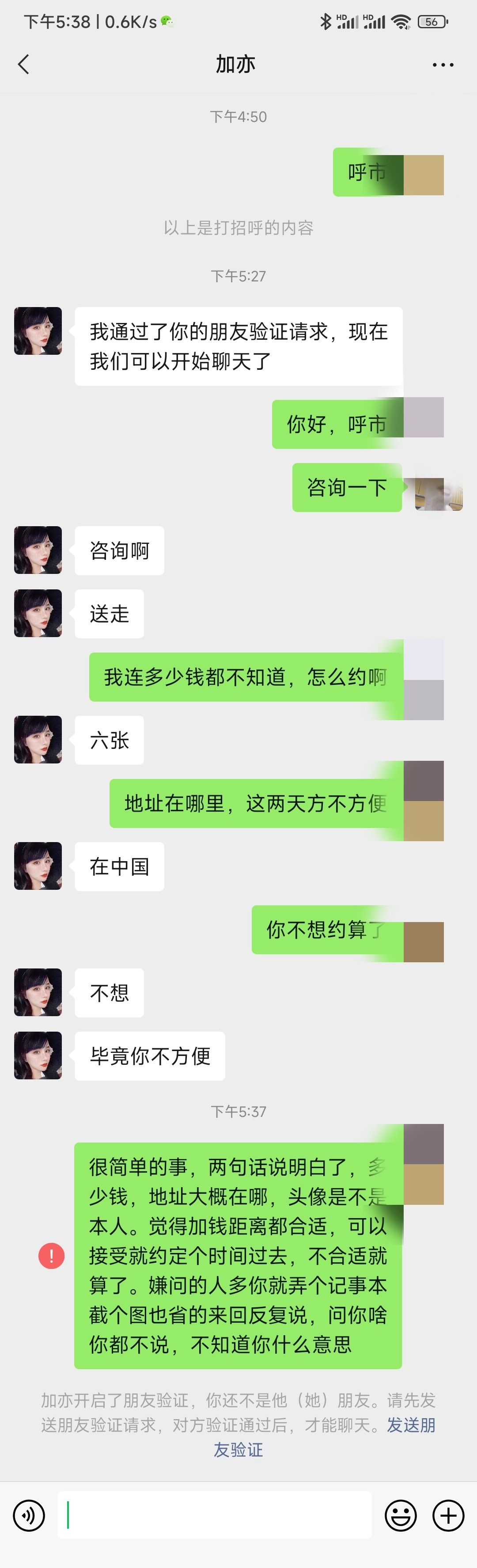Switch to voice message input
477x1568 pixels.
click(29, 1515)
